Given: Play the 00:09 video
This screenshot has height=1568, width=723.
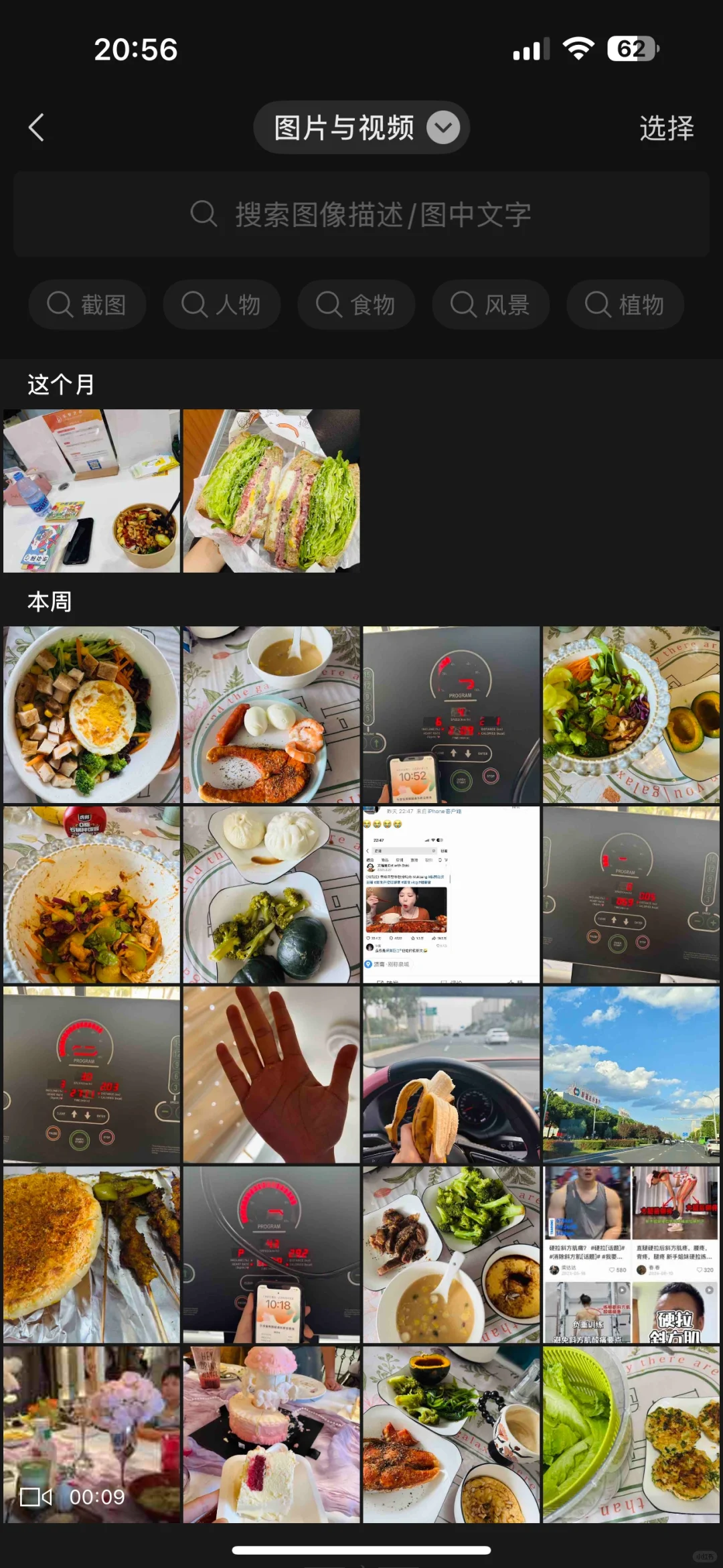Looking at the screenshot, I should [92, 1435].
